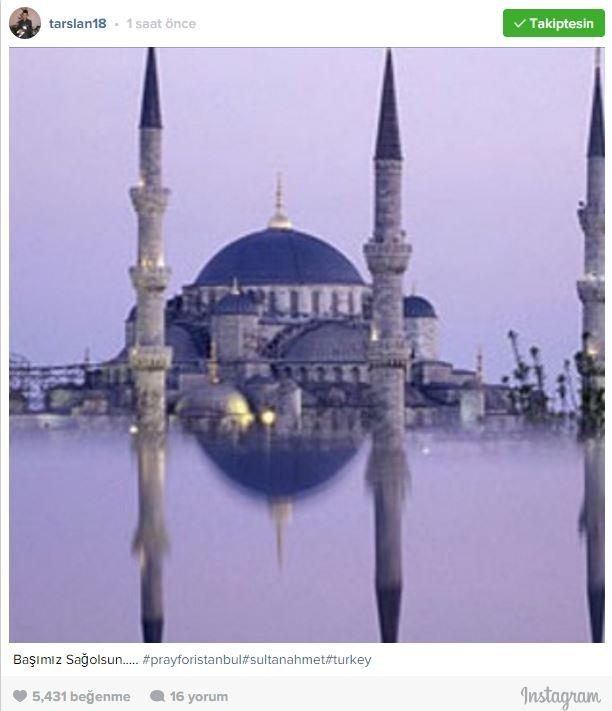This screenshot has width=612, height=711.
Task: Open the Instagram logo link
Action: 560,696
